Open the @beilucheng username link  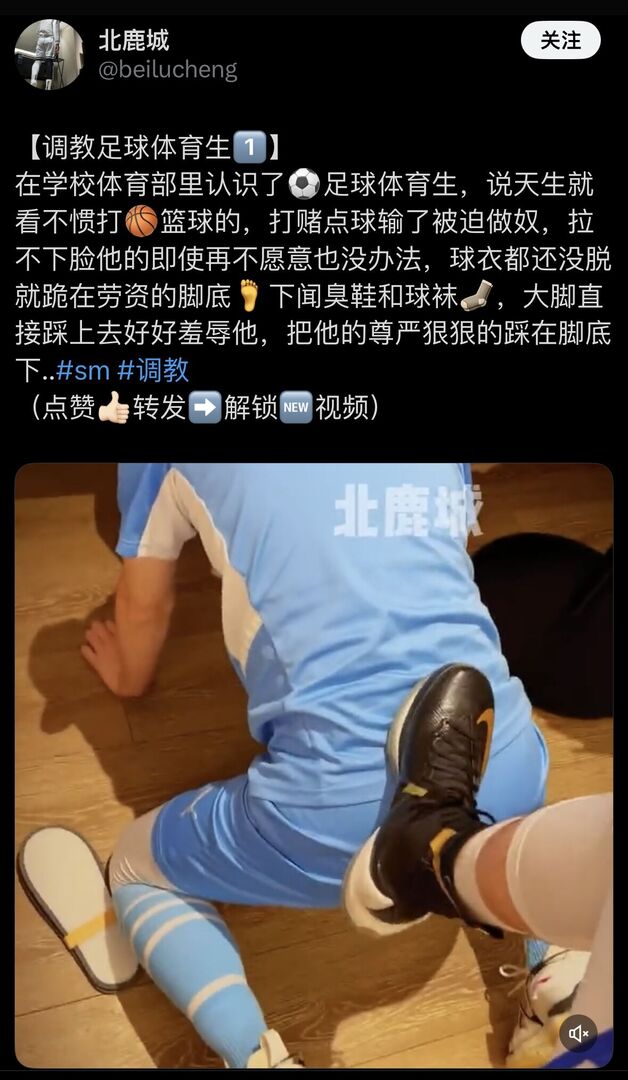coord(167,70)
